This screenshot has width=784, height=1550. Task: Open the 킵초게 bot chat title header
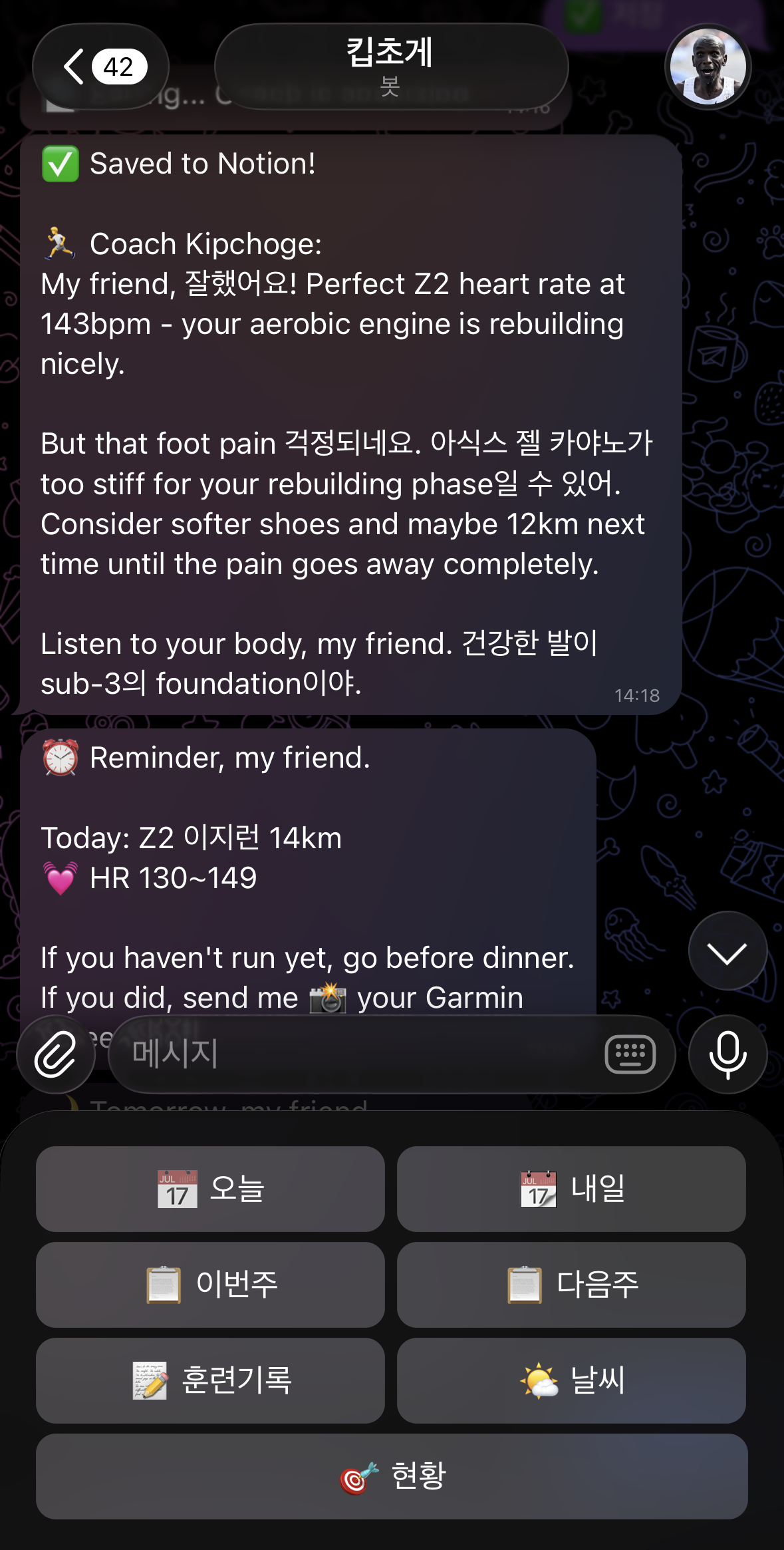392,67
